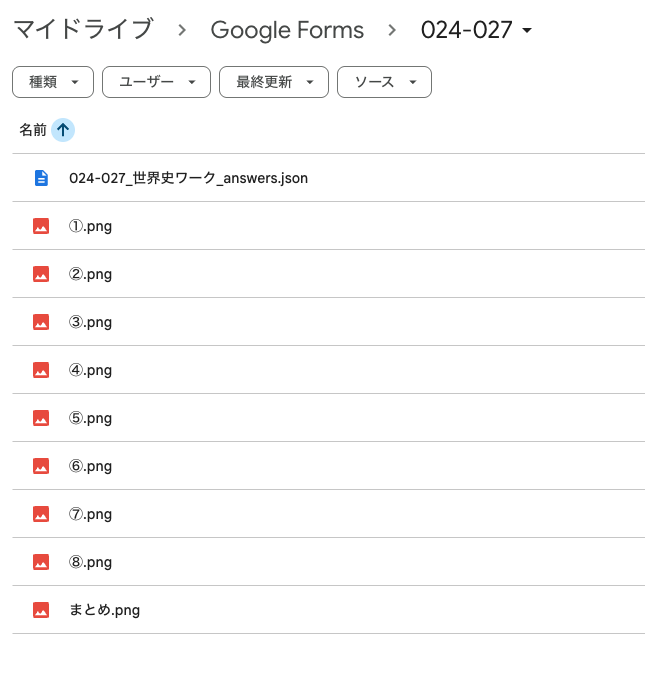This screenshot has width=645, height=678.
Task: Open the ④.png image file
Action: (x=90, y=370)
